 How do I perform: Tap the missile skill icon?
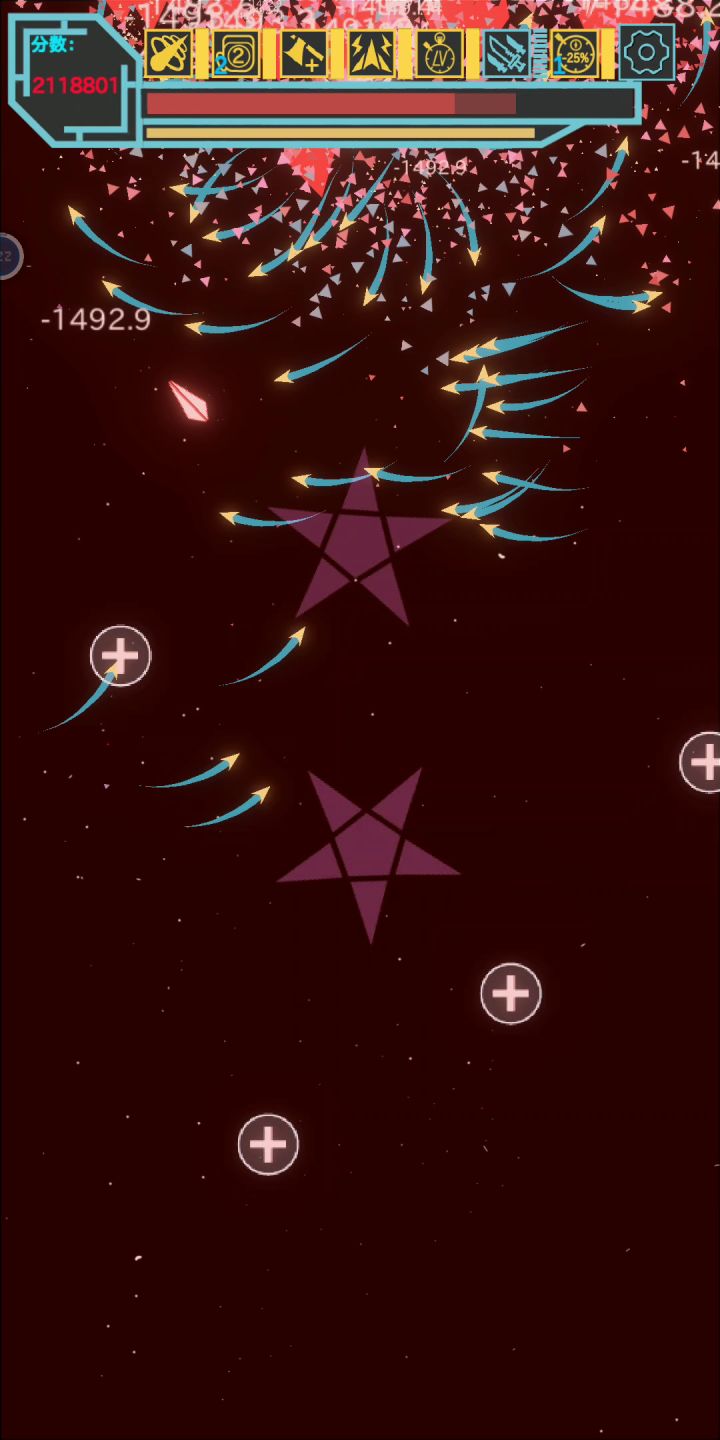(169, 53)
